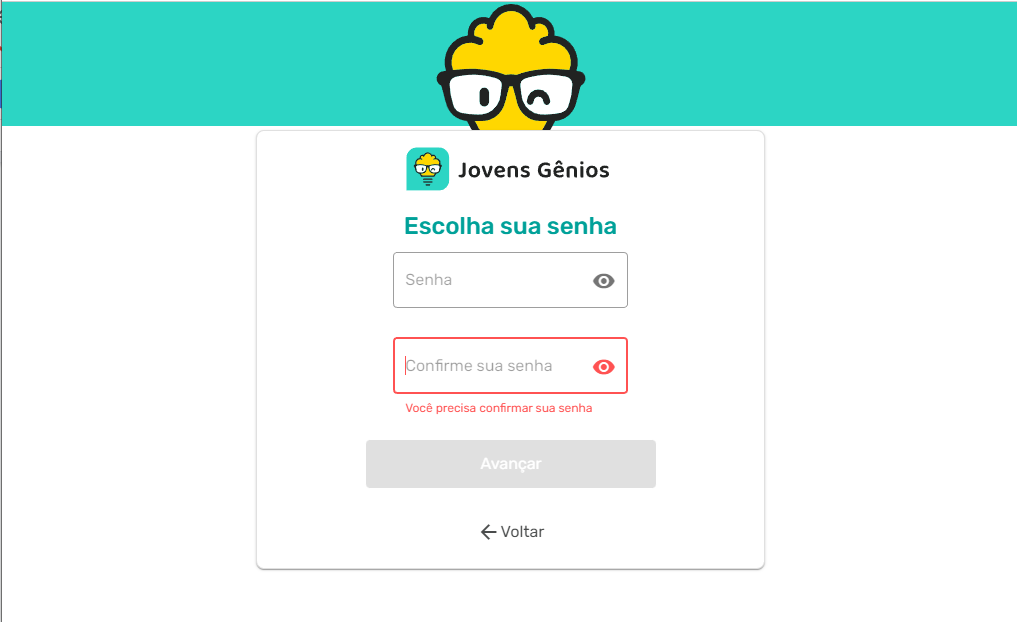The image size is (1017, 622).
Task: Tap the Senha password field
Action: click(x=490, y=280)
